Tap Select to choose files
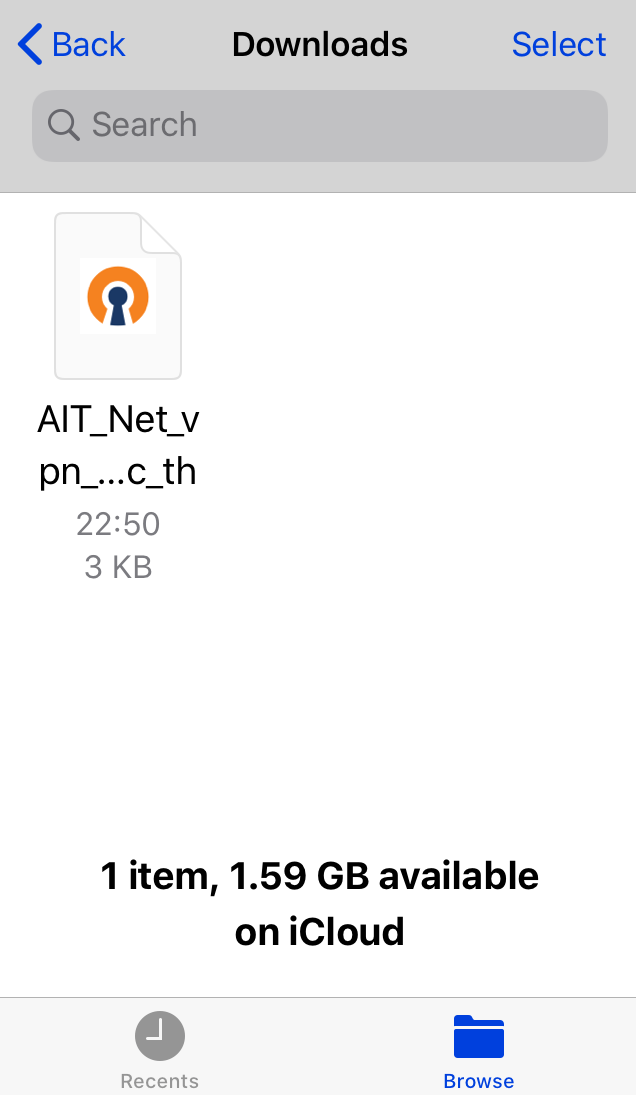Image resolution: width=636 pixels, height=1095 pixels. point(559,45)
